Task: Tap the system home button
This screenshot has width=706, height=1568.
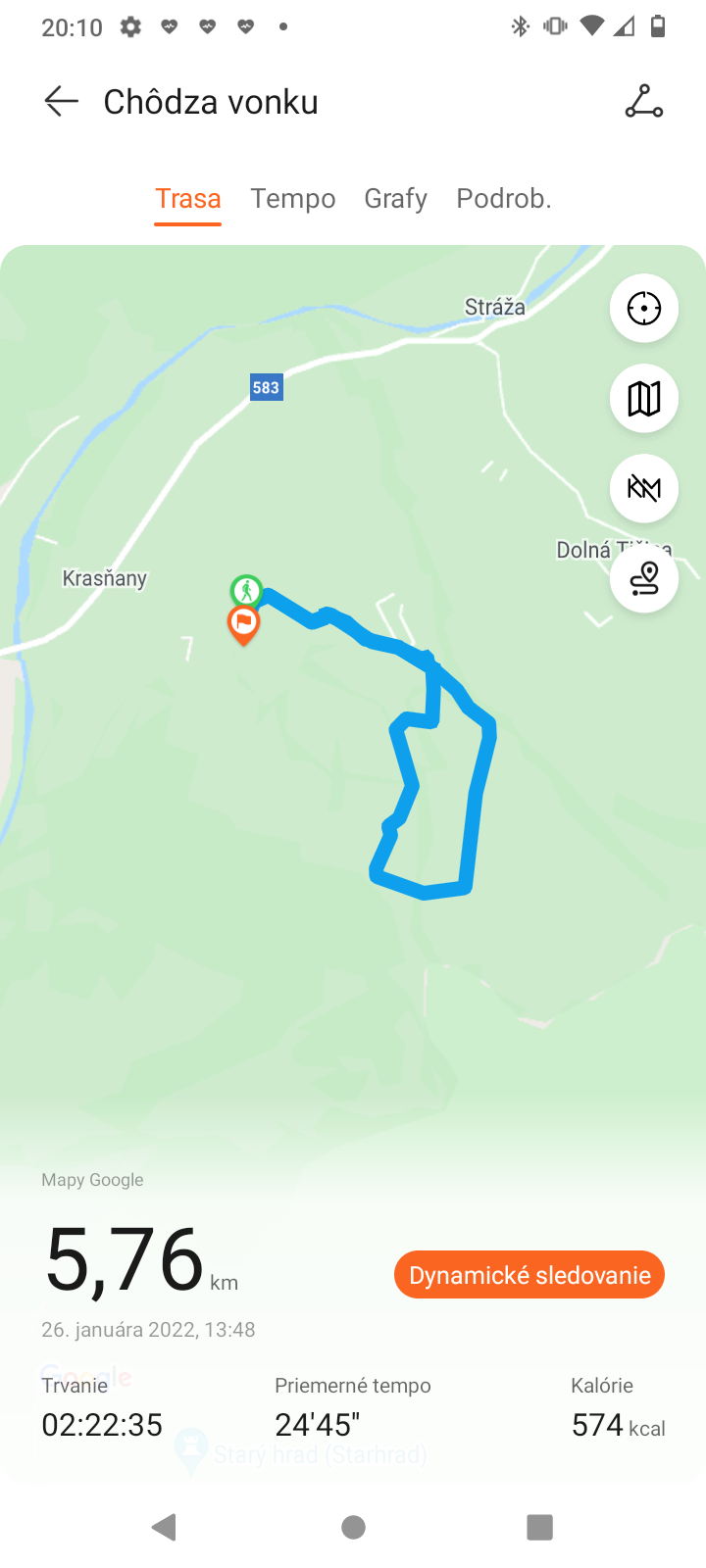Action: (353, 1527)
